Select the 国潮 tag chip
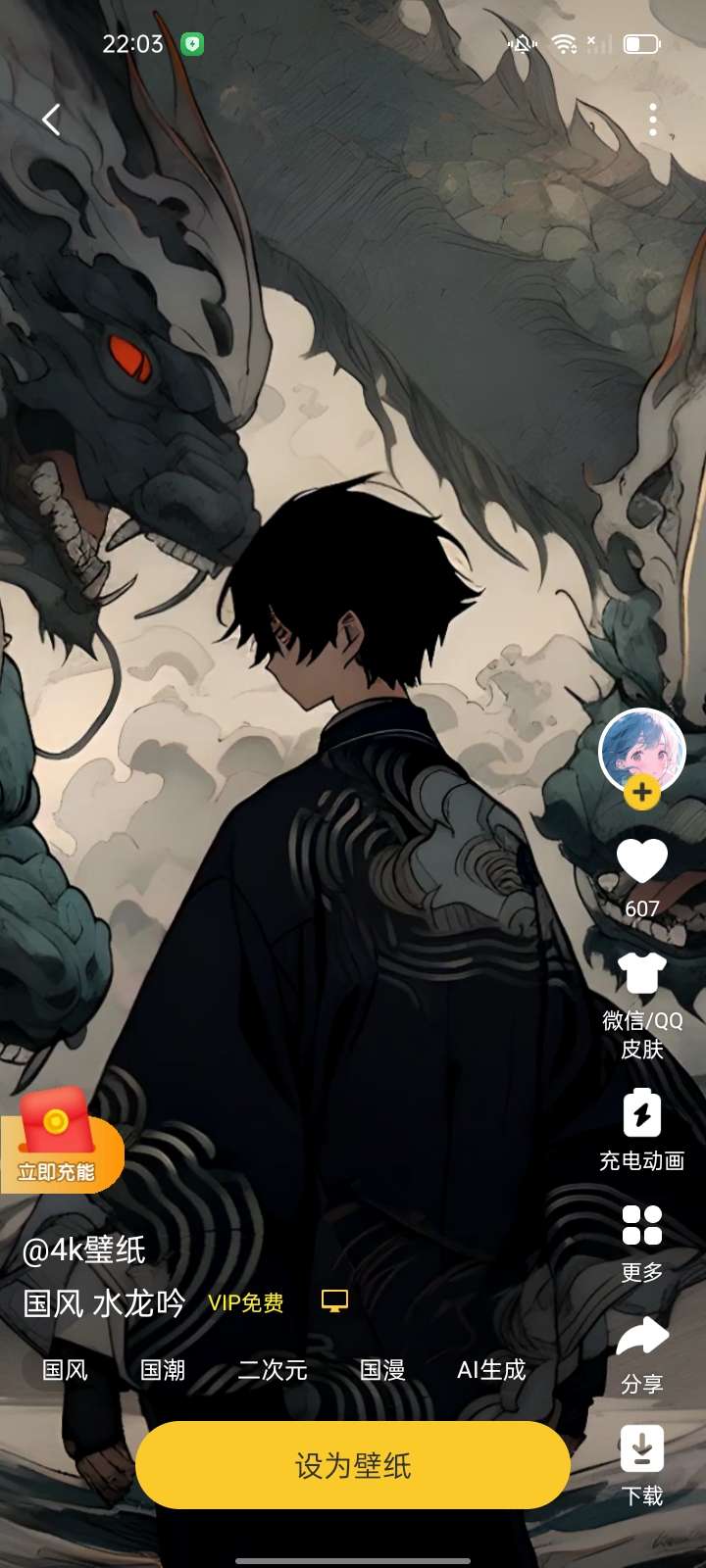 (163, 1370)
